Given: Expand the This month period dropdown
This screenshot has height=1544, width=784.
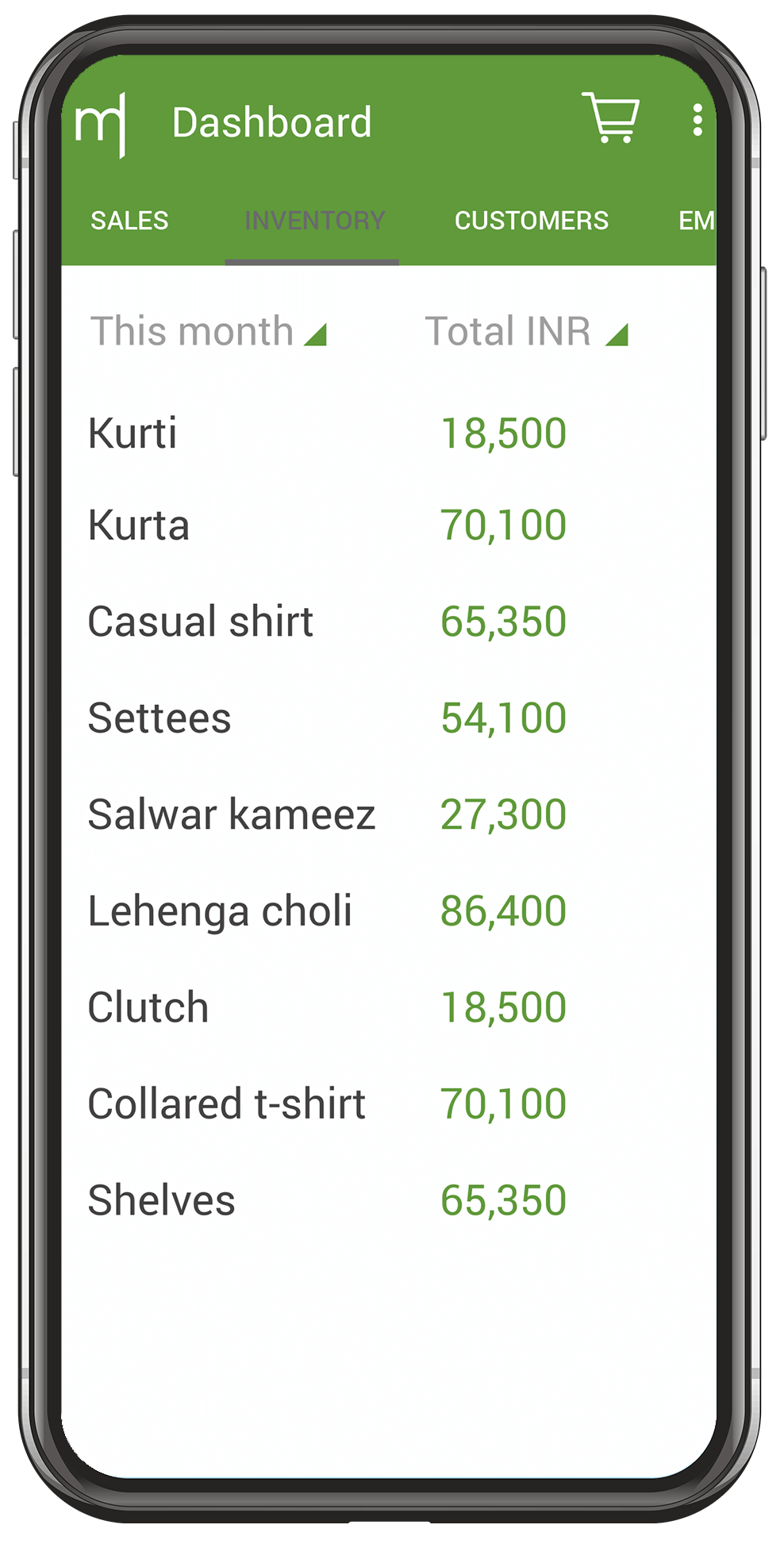Looking at the screenshot, I should click(209, 331).
